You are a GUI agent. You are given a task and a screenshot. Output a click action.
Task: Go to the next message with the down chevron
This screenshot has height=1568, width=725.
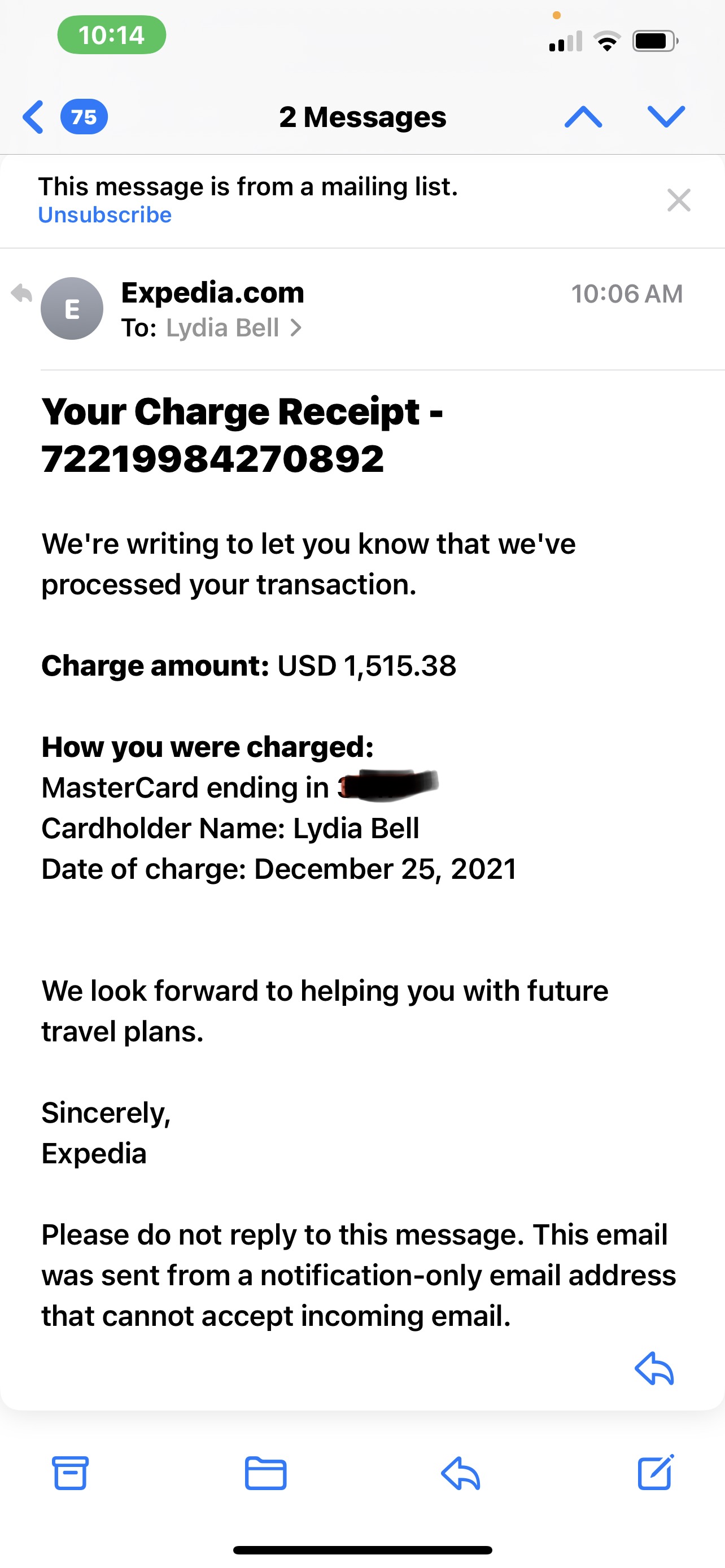click(x=665, y=116)
